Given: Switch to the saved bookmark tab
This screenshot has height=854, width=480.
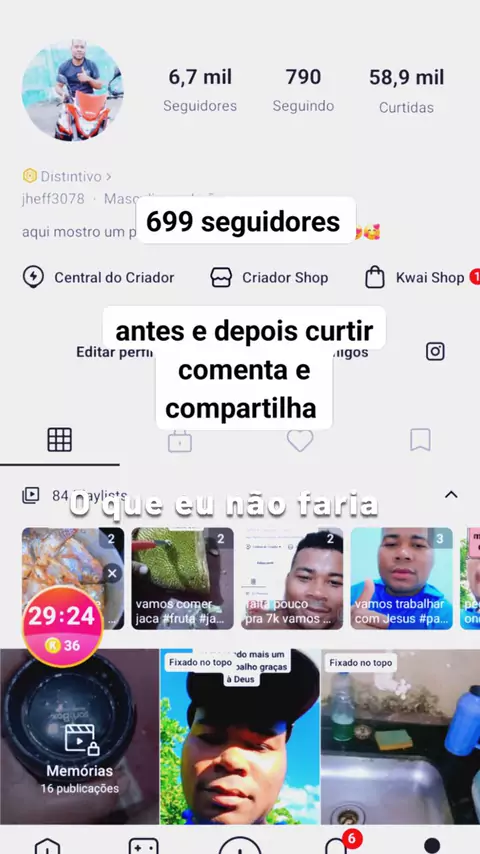Looking at the screenshot, I should click(x=420, y=440).
